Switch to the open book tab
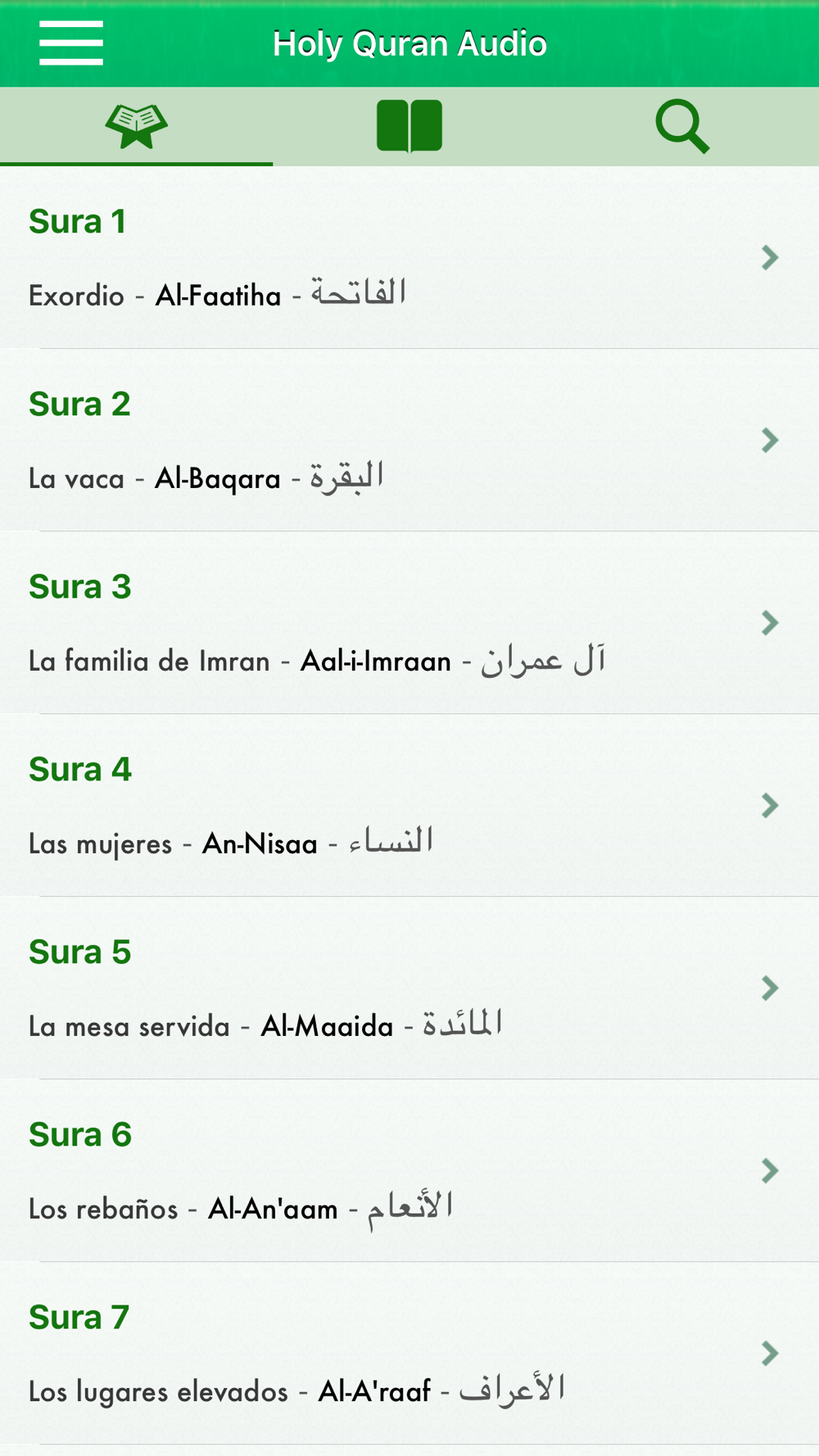Image resolution: width=819 pixels, height=1456 pixels. [409, 126]
